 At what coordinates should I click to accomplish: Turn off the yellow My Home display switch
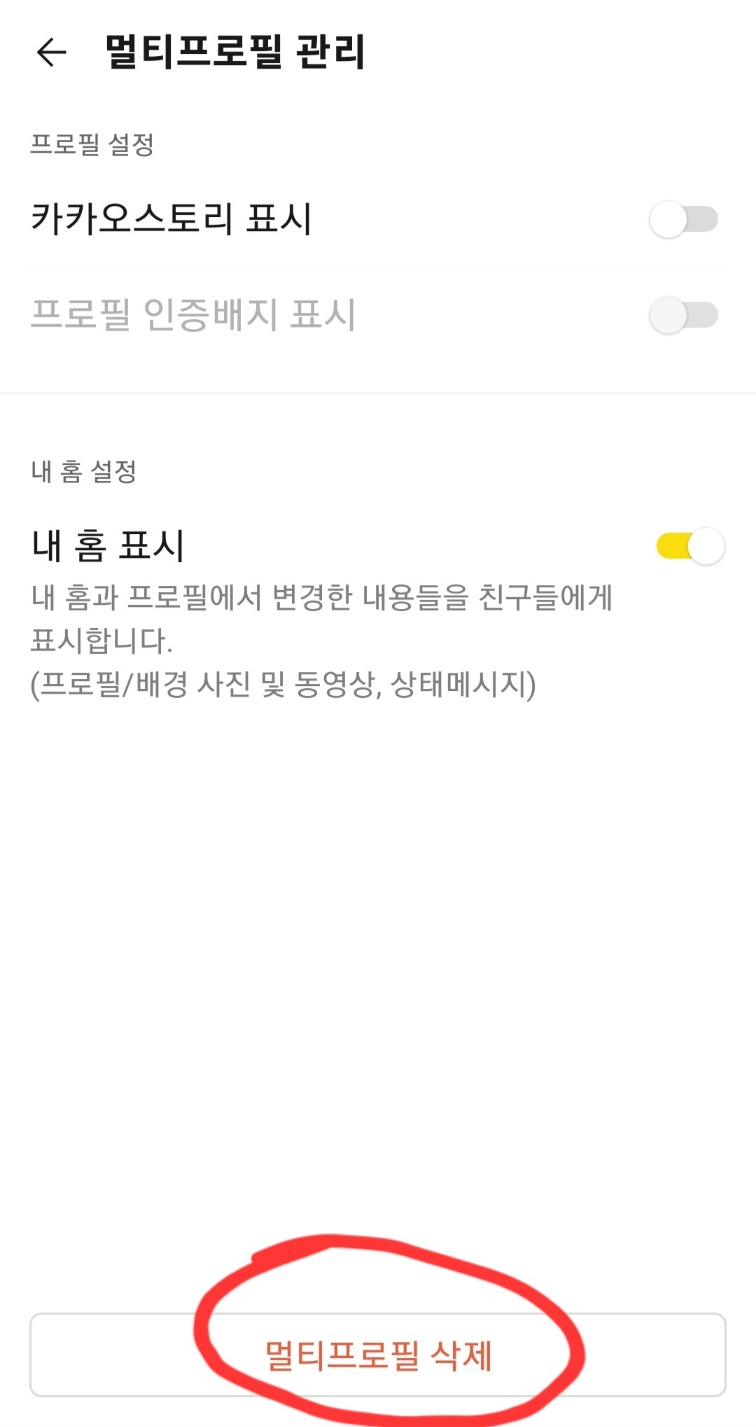[x=691, y=546]
